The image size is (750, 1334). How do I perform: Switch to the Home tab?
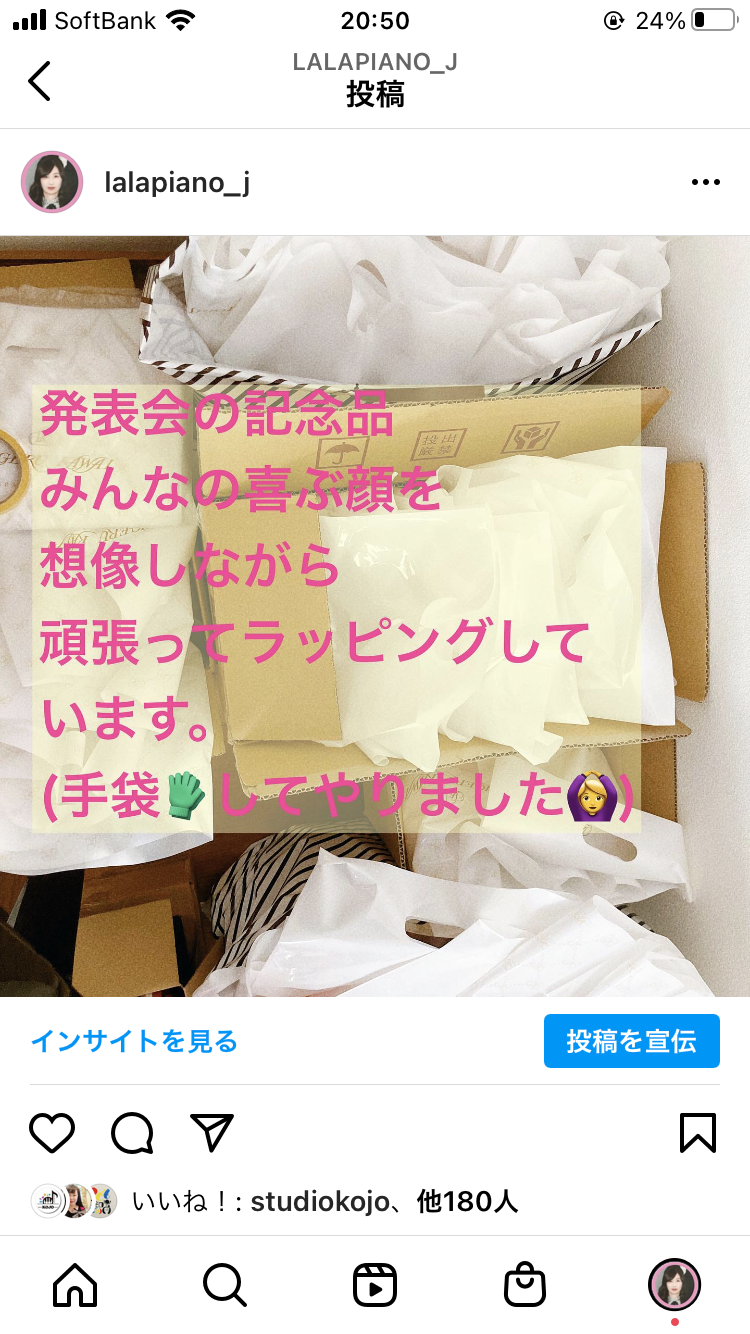[x=75, y=1284]
